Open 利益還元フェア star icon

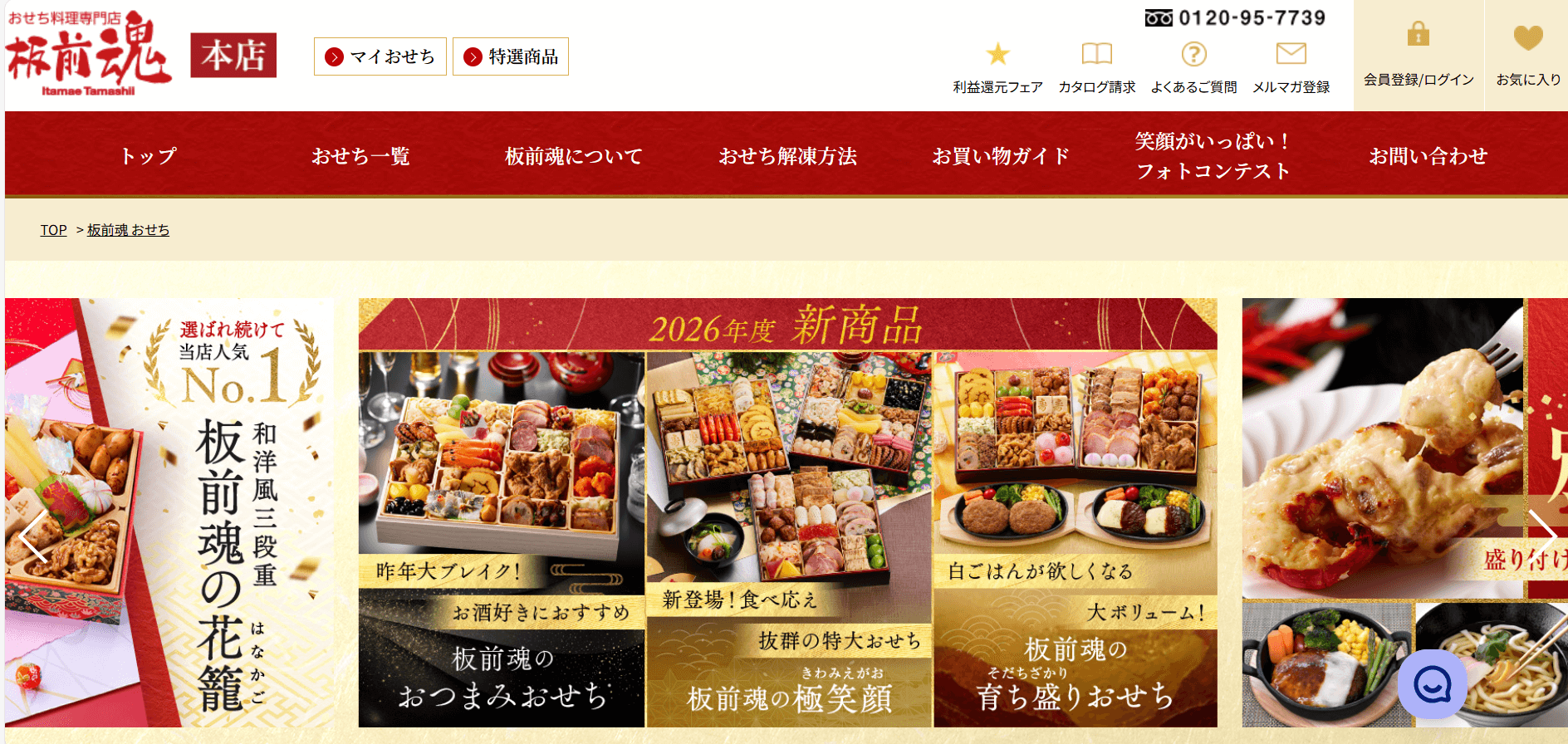coord(997,56)
